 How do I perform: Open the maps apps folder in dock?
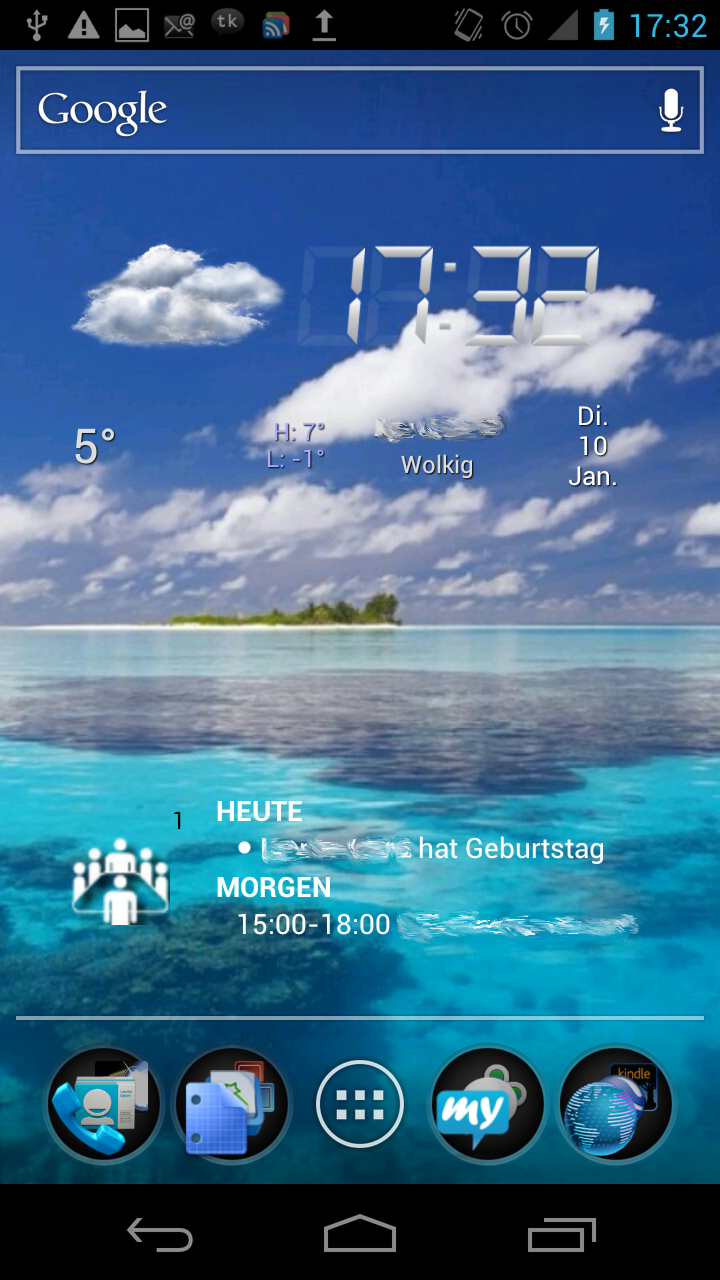pos(232,1105)
